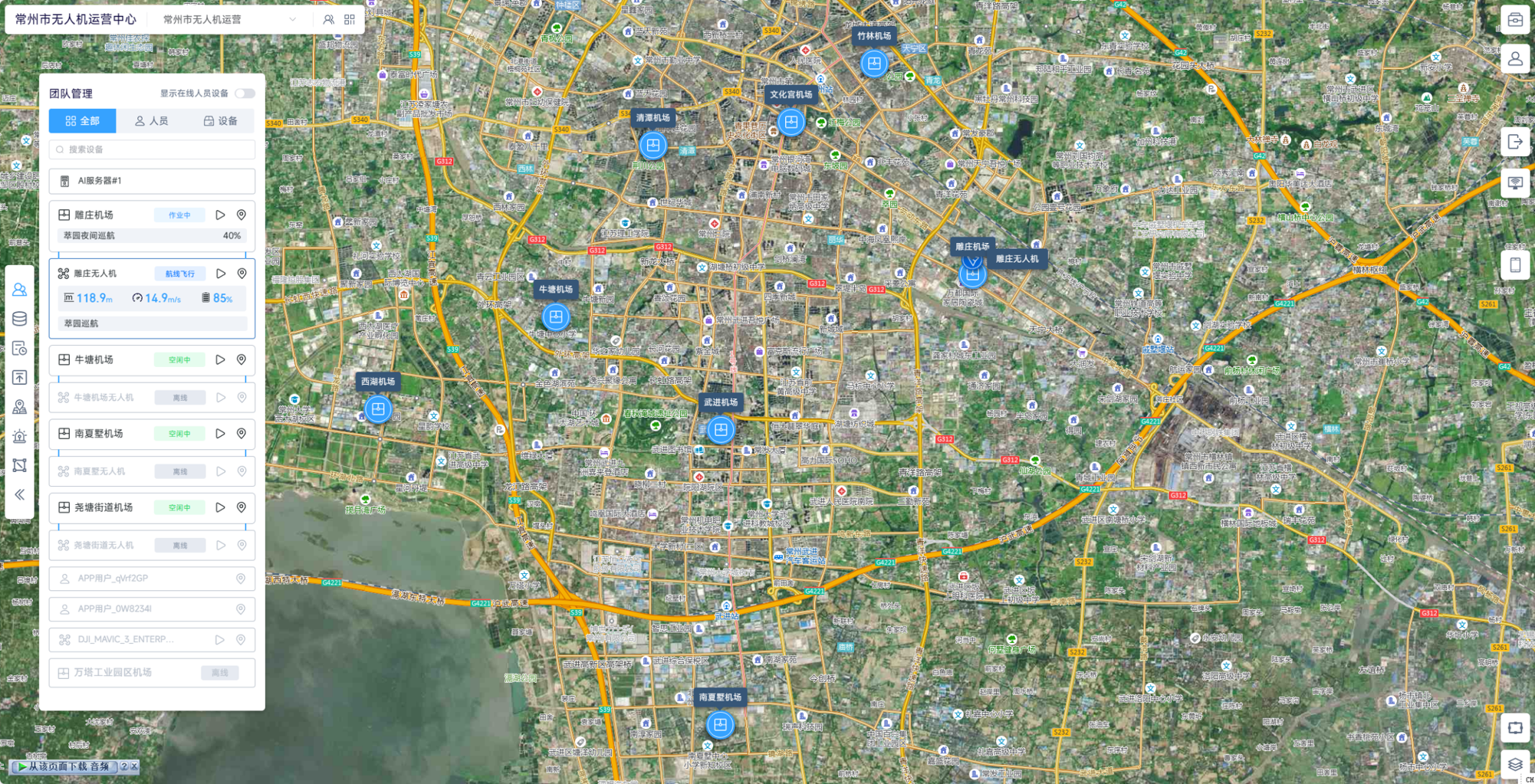Open the user profile icon
This screenshot has width=1535, height=784.
click(1515, 59)
